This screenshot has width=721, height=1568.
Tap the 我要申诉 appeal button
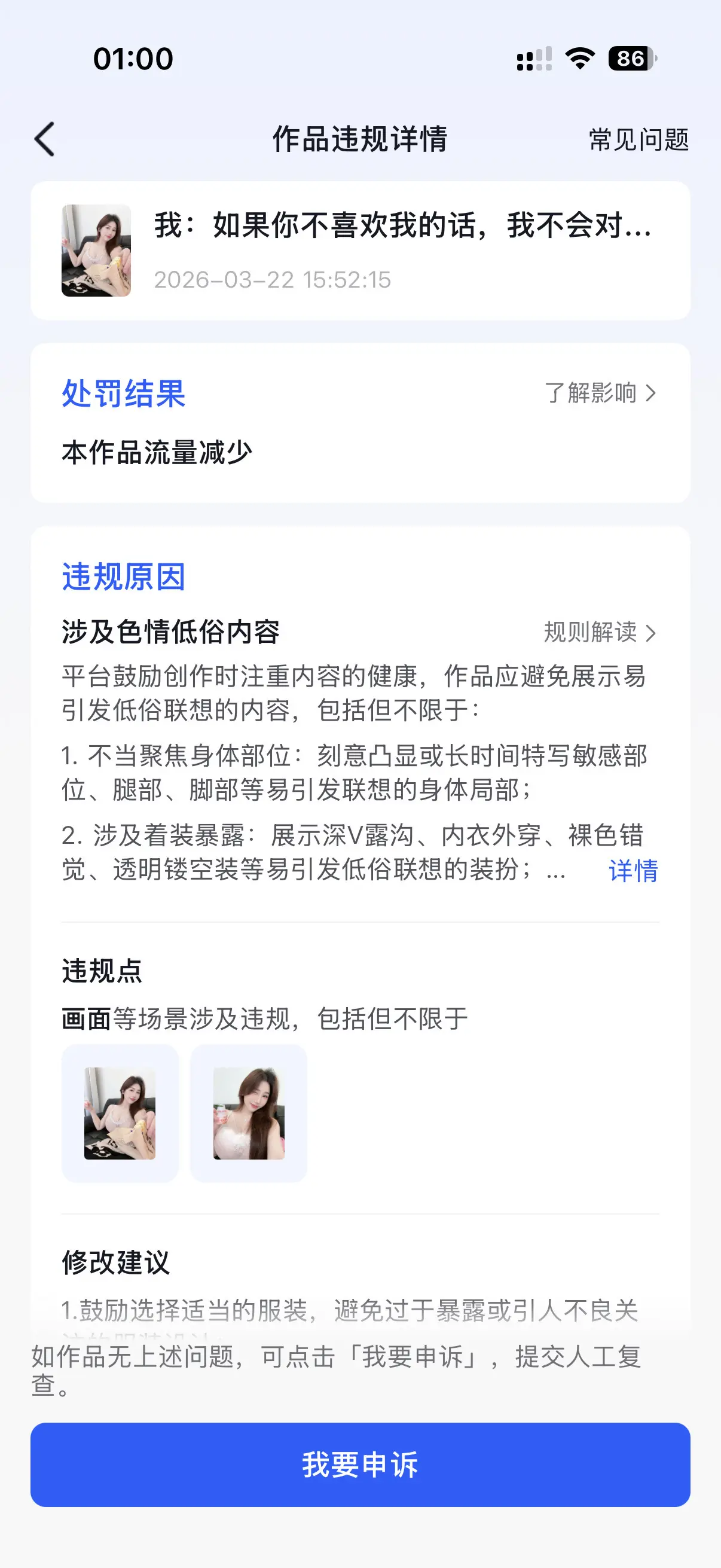pyautogui.click(x=360, y=1465)
